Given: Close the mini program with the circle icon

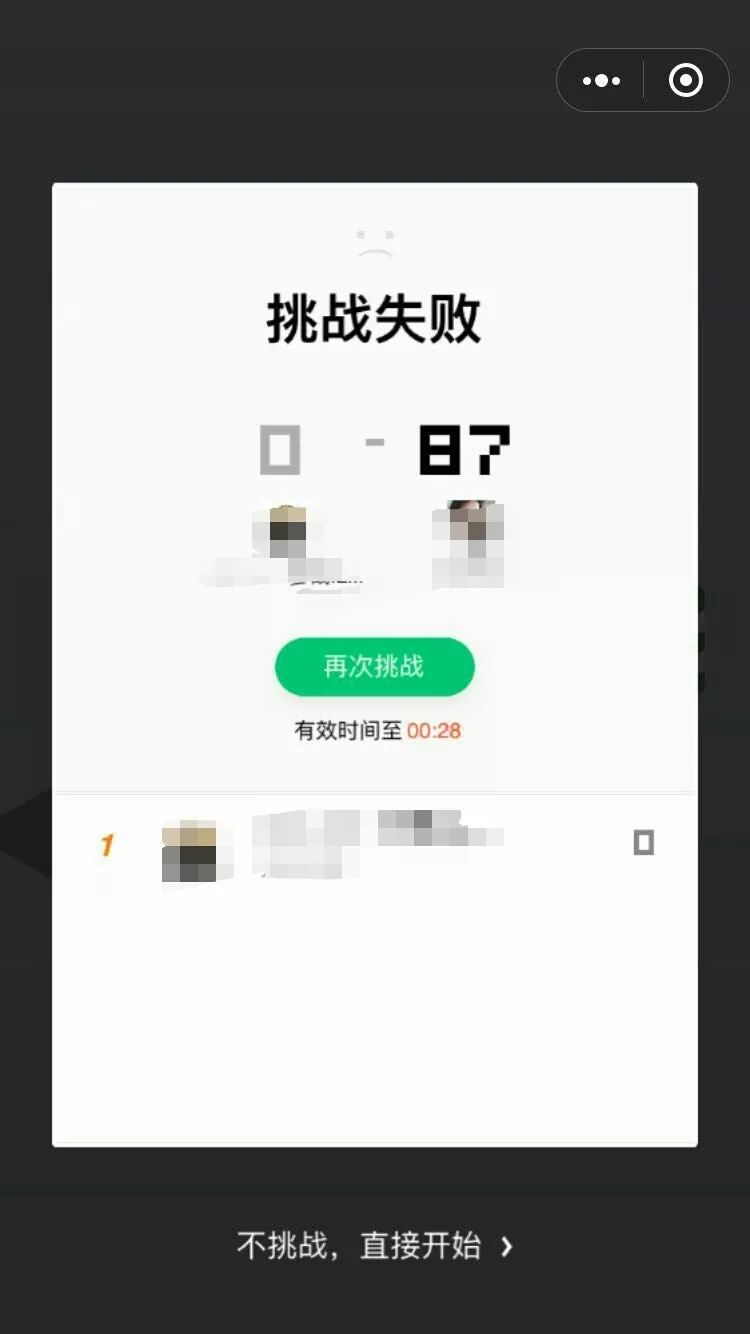Looking at the screenshot, I should [686, 81].
